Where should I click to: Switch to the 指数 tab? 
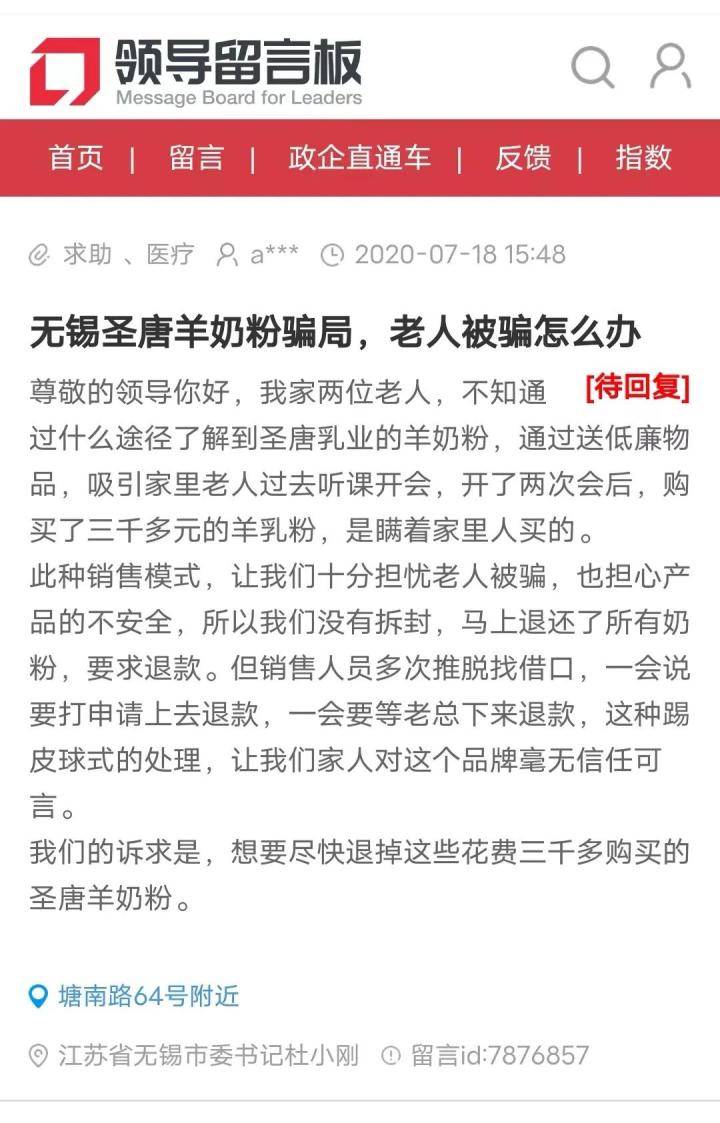pyautogui.click(x=643, y=158)
